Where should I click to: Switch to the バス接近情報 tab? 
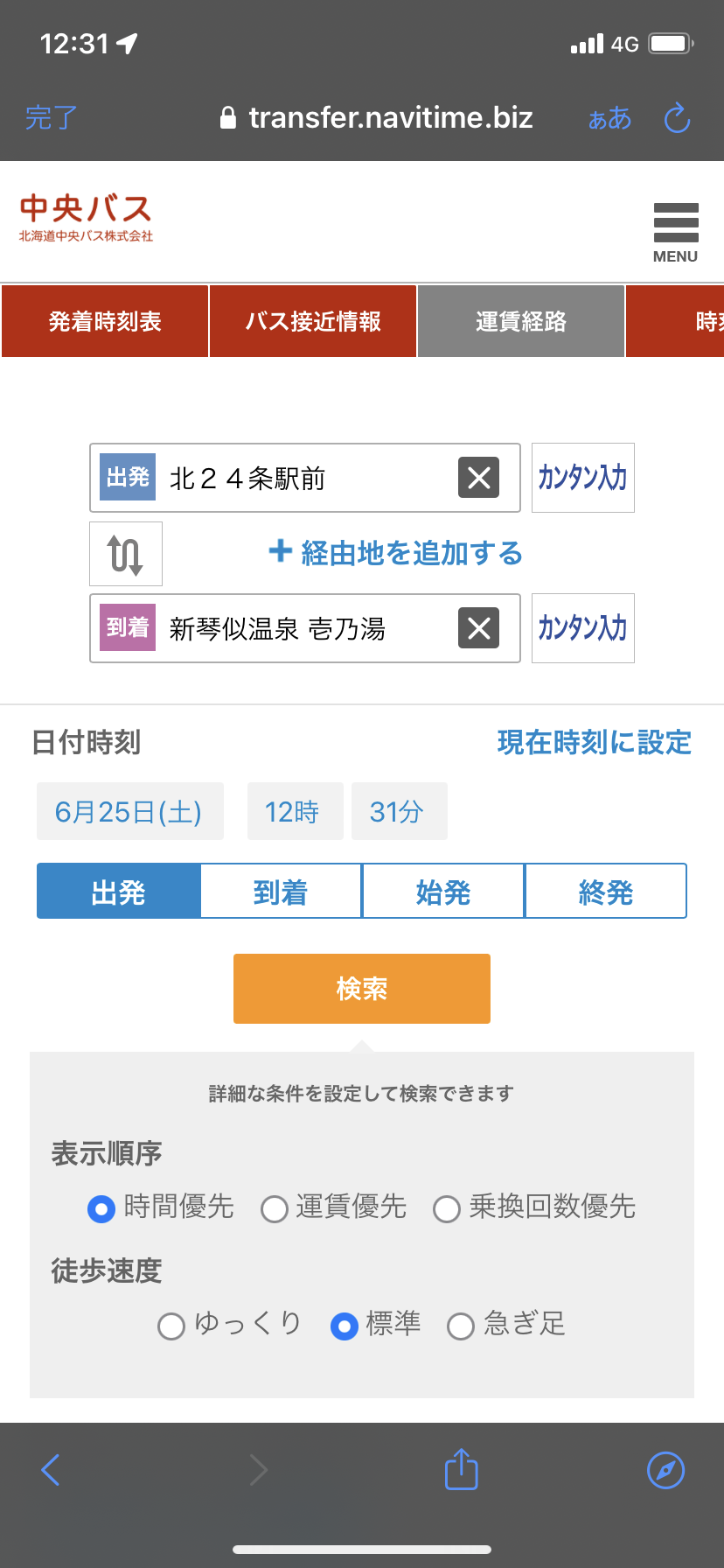(313, 321)
